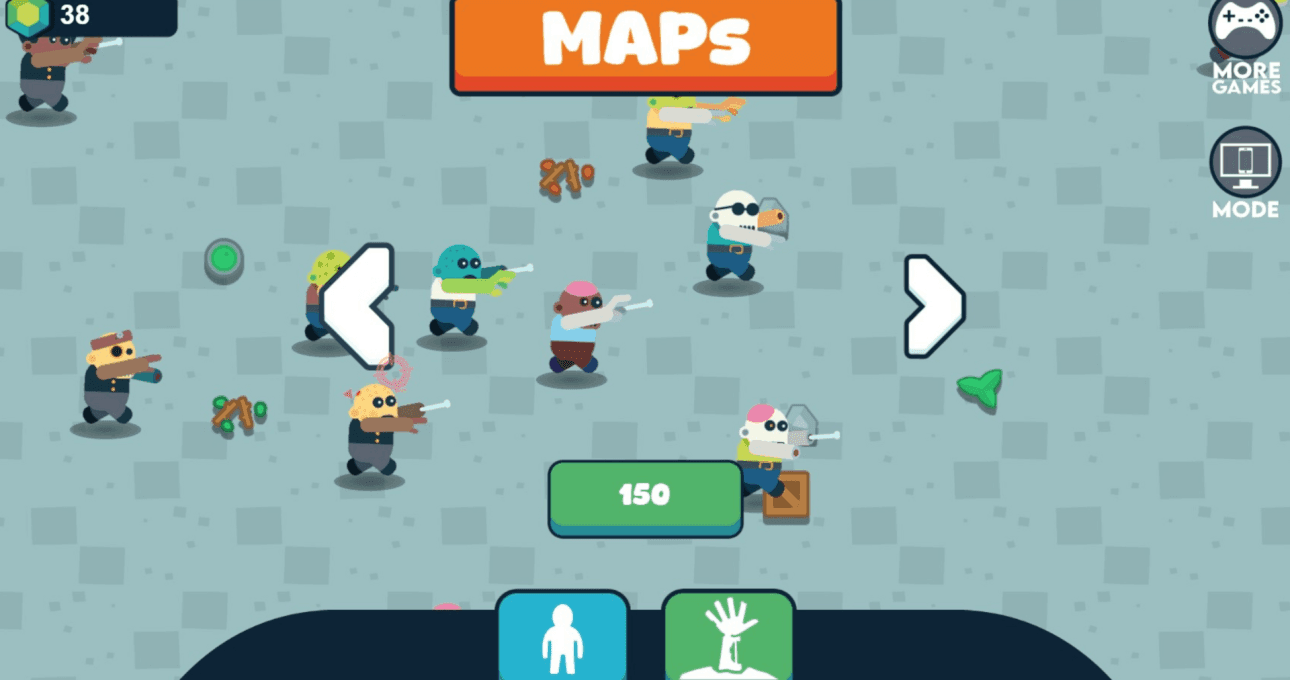Buy the map for 150

coord(644,496)
